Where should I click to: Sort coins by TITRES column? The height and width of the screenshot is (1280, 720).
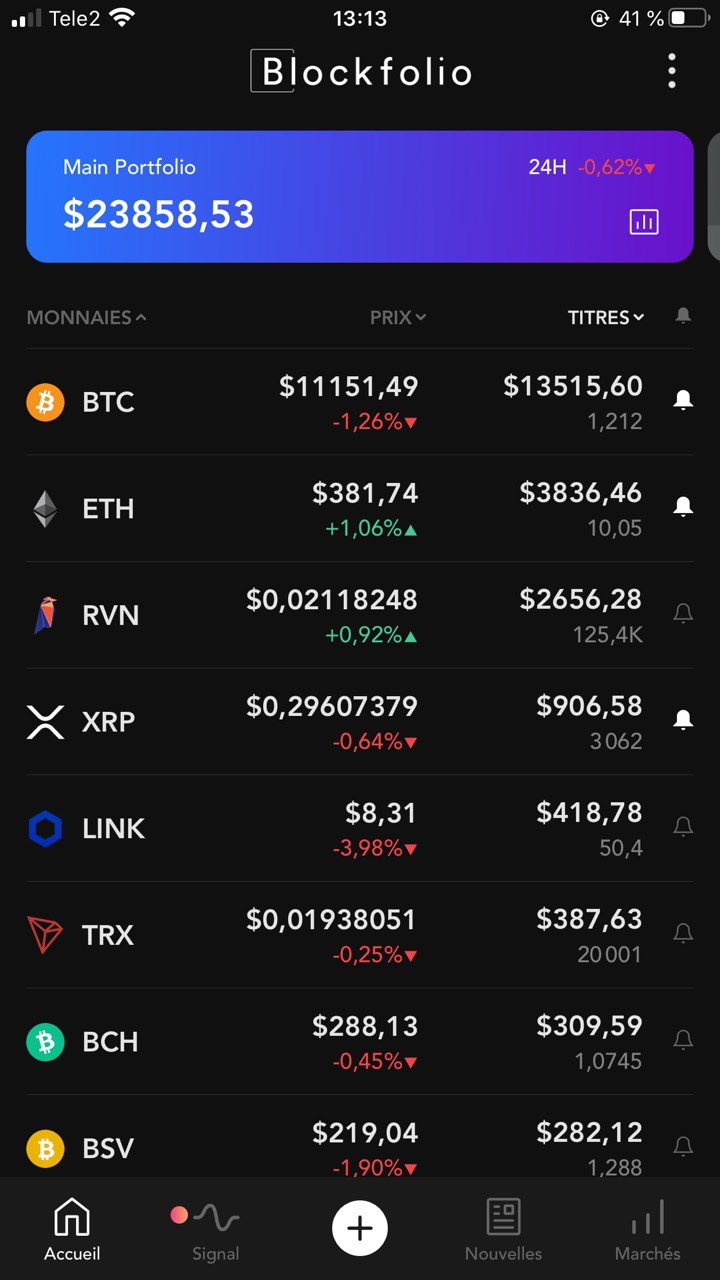click(x=606, y=317)
